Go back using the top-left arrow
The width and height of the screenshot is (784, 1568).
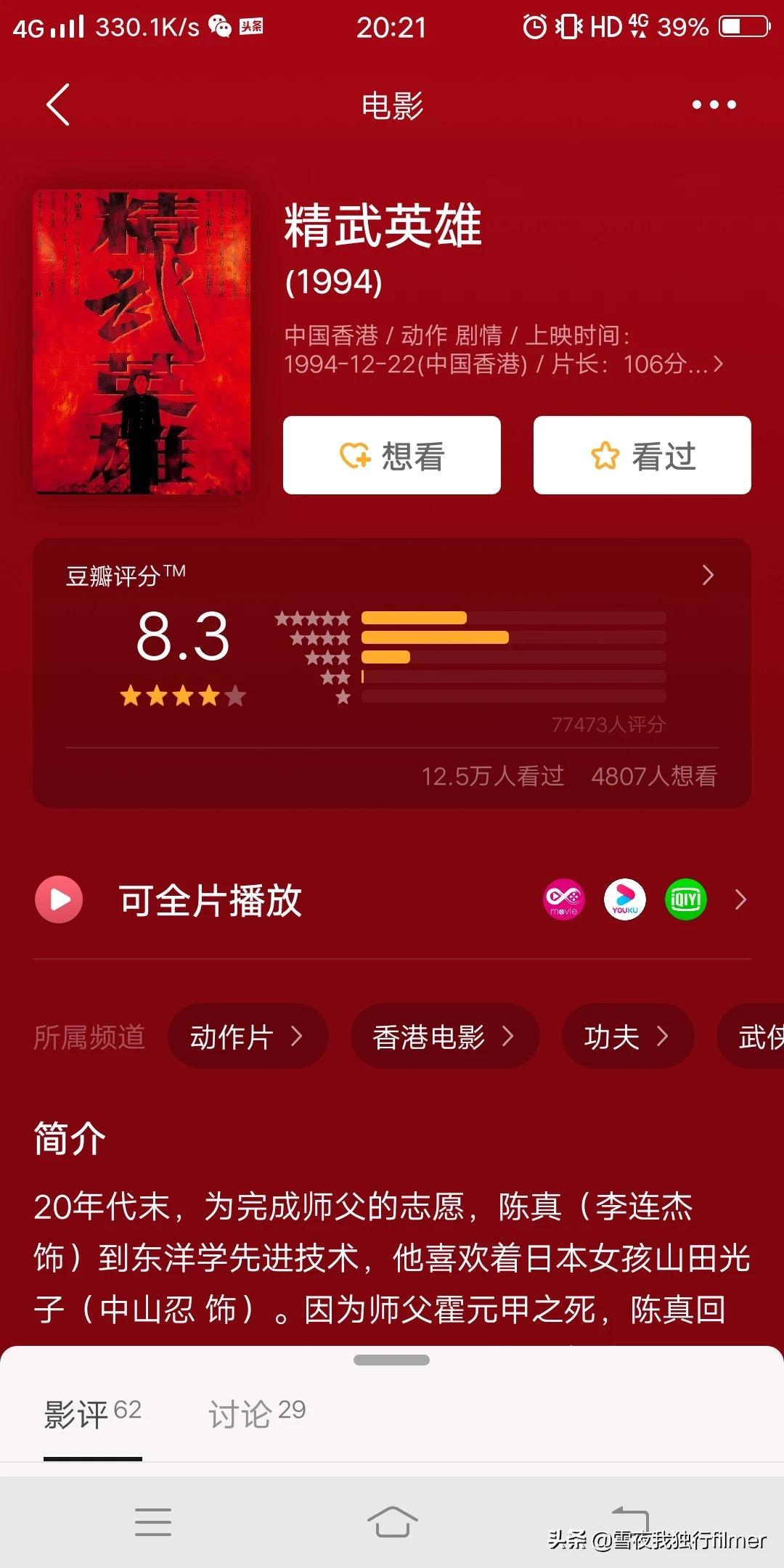58,105
